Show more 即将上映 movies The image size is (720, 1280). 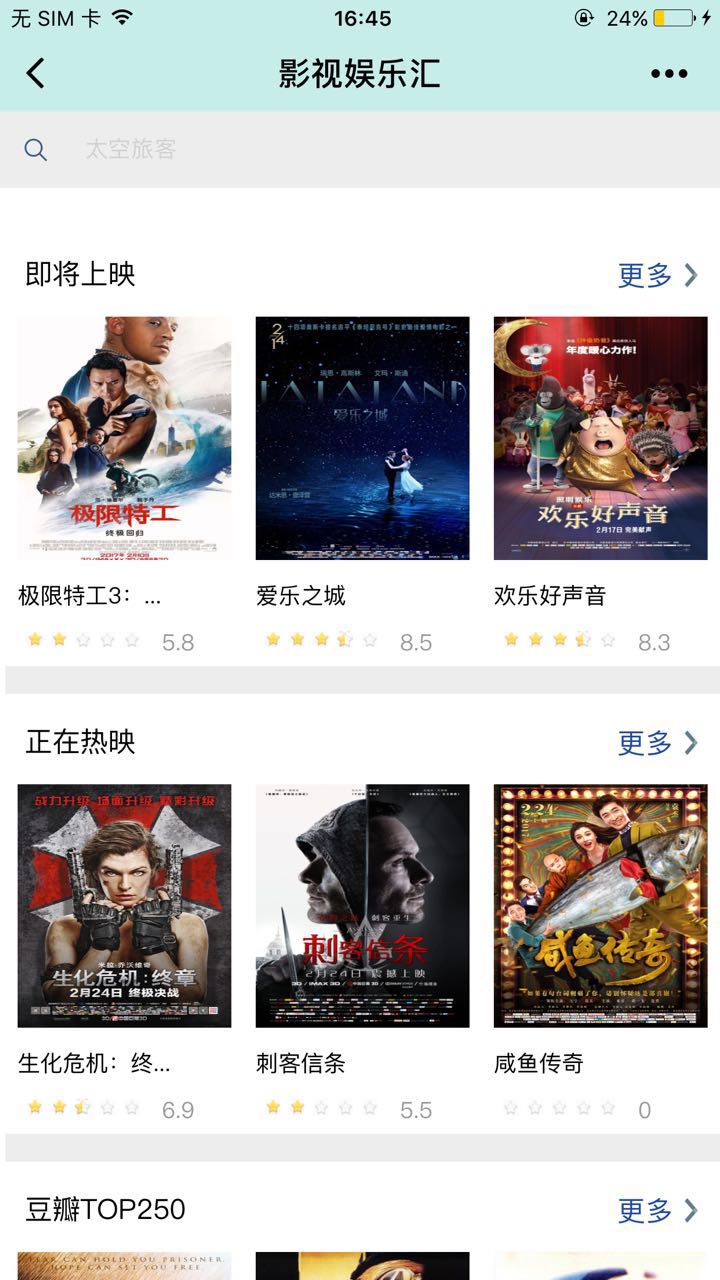point(657,275)
